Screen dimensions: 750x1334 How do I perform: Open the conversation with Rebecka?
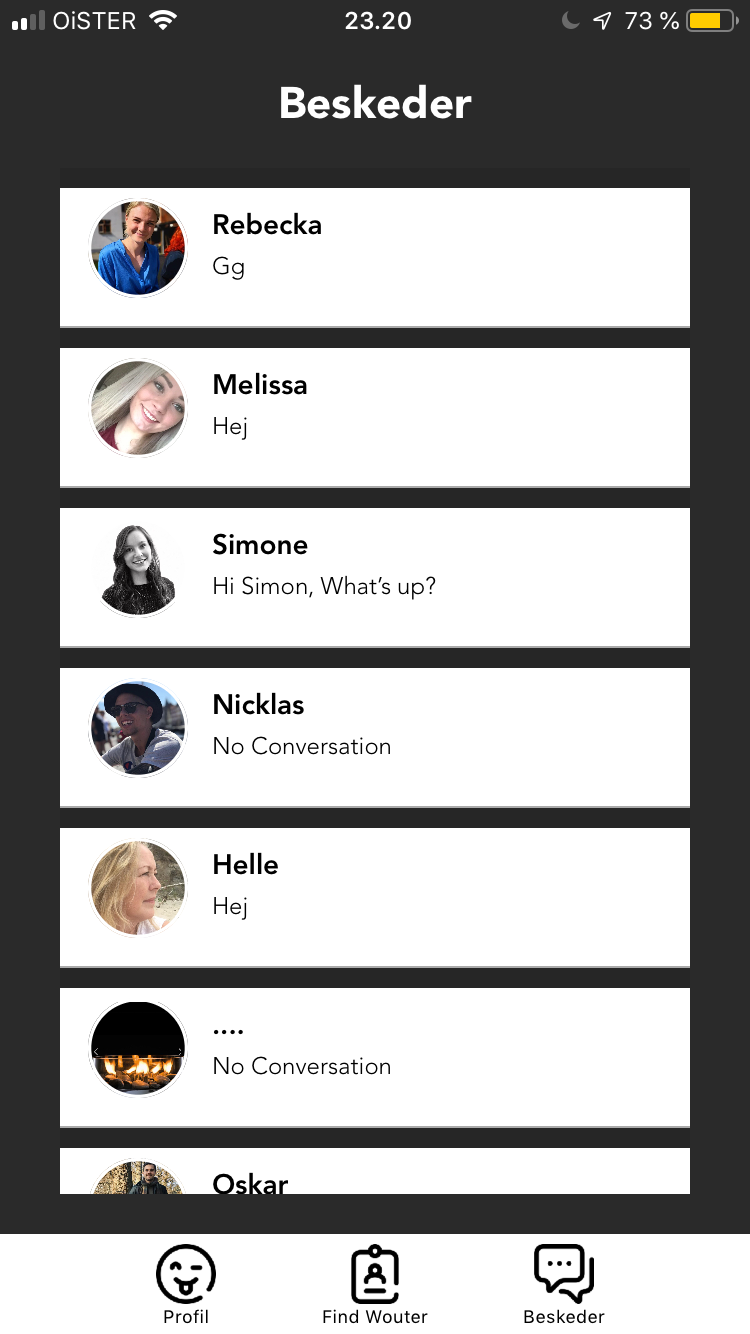[x=375, y=256]
